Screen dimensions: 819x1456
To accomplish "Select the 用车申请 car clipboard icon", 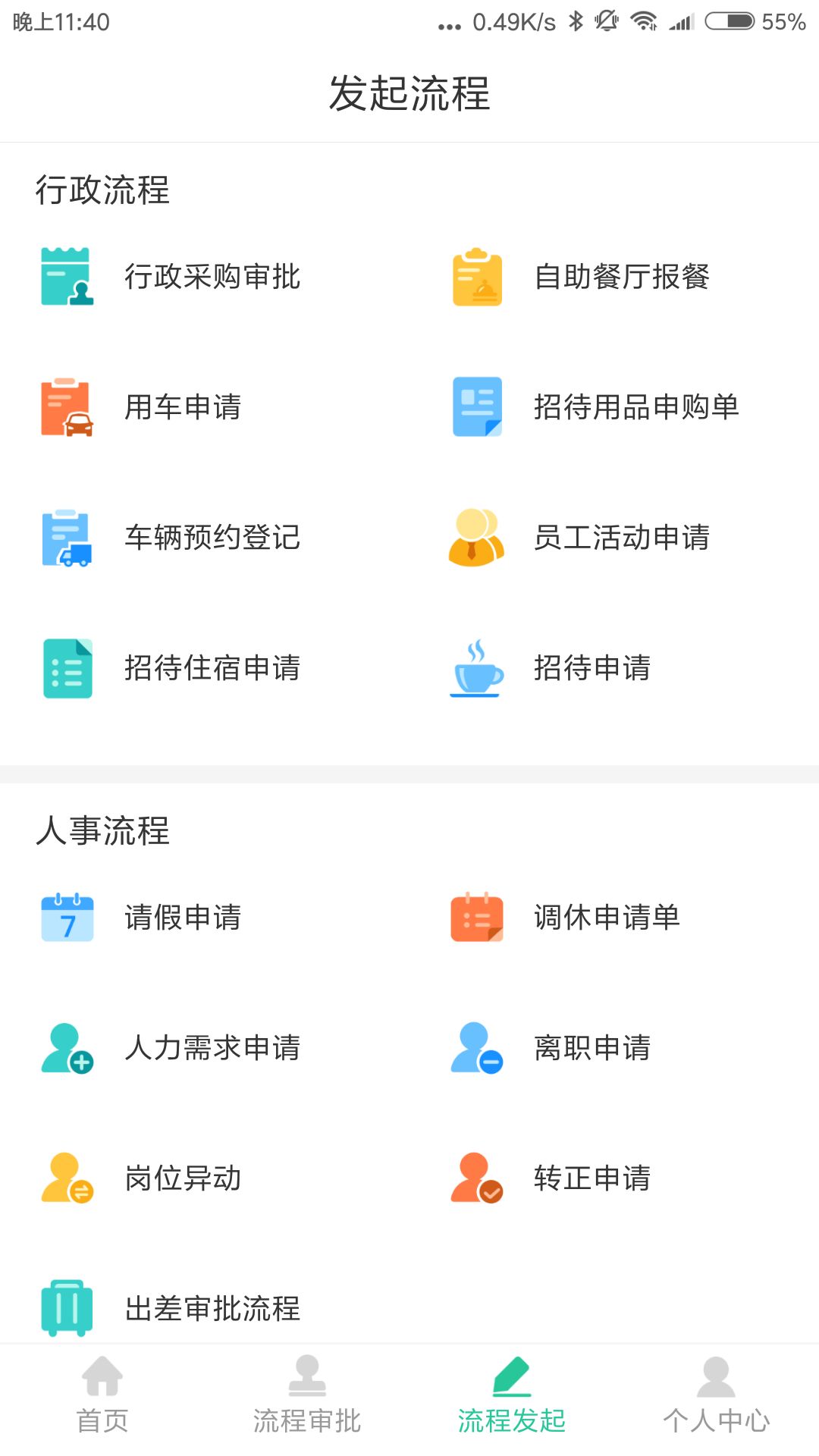I will 67,408.
